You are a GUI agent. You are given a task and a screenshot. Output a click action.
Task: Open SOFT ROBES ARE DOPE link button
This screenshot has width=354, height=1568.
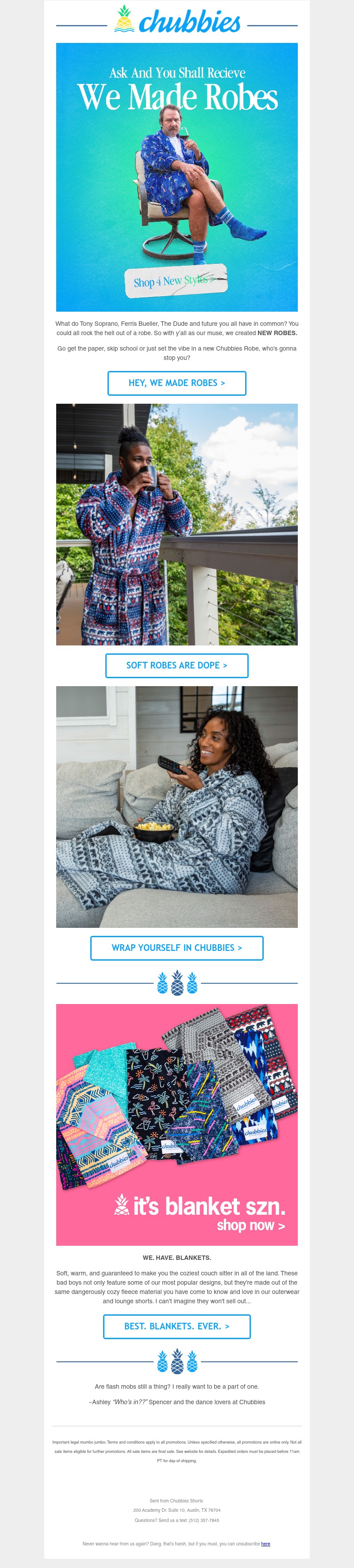[x=177, y=665]
